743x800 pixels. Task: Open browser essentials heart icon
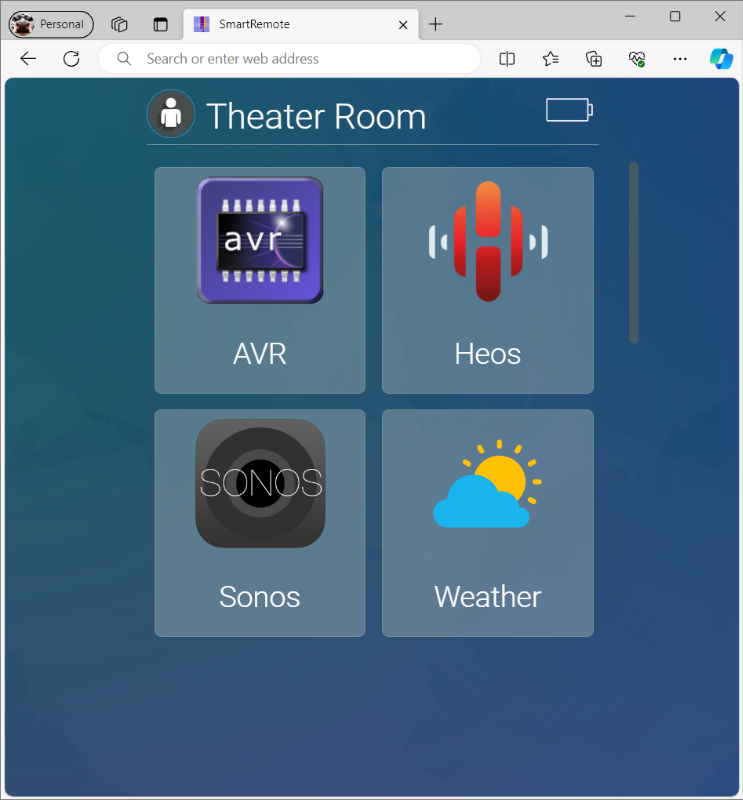pyautogui.click(x=637, y=59)
